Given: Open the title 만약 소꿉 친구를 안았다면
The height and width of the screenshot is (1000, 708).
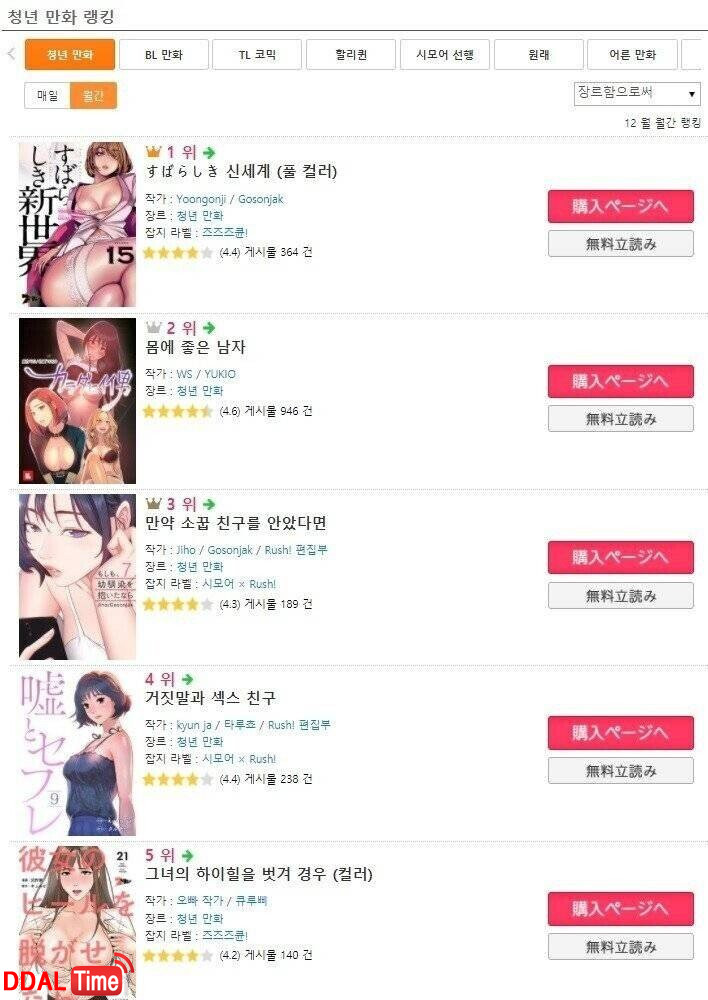Looking at the screenshot, I should (x=236, y=523).
